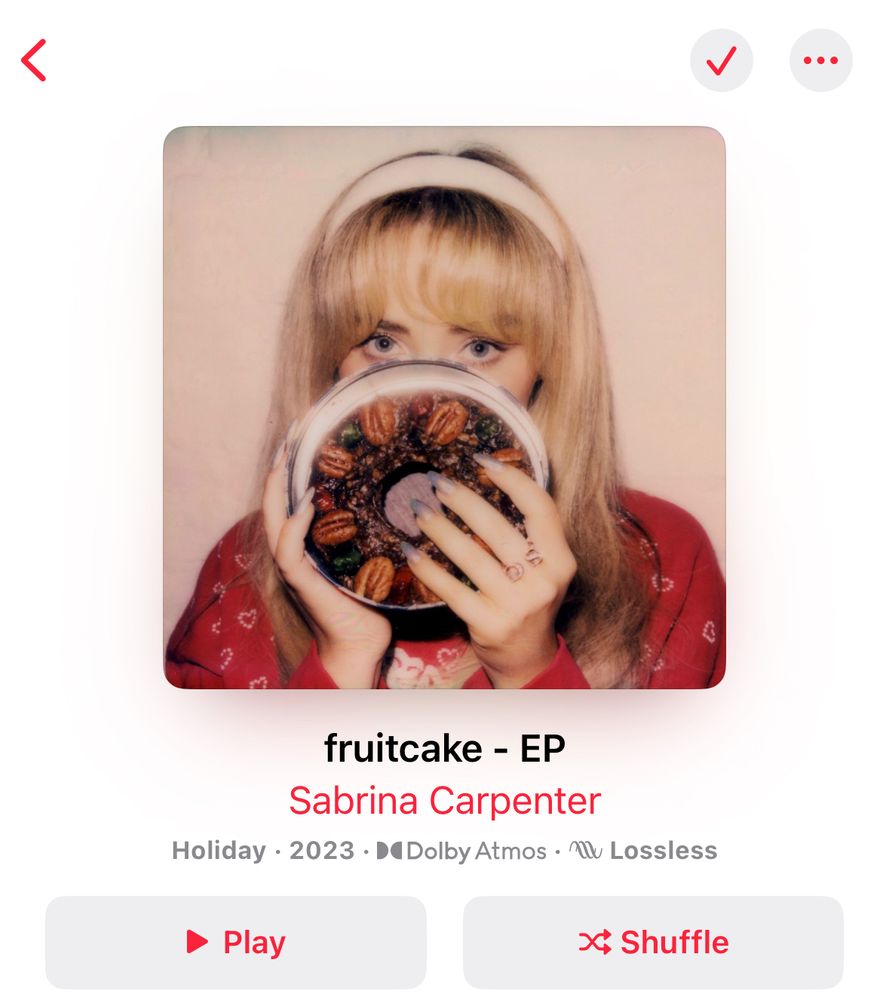This screenshot has height=1000, width=889.
Task: Shuffle the fruitcake EP
Action: [653, 942]
